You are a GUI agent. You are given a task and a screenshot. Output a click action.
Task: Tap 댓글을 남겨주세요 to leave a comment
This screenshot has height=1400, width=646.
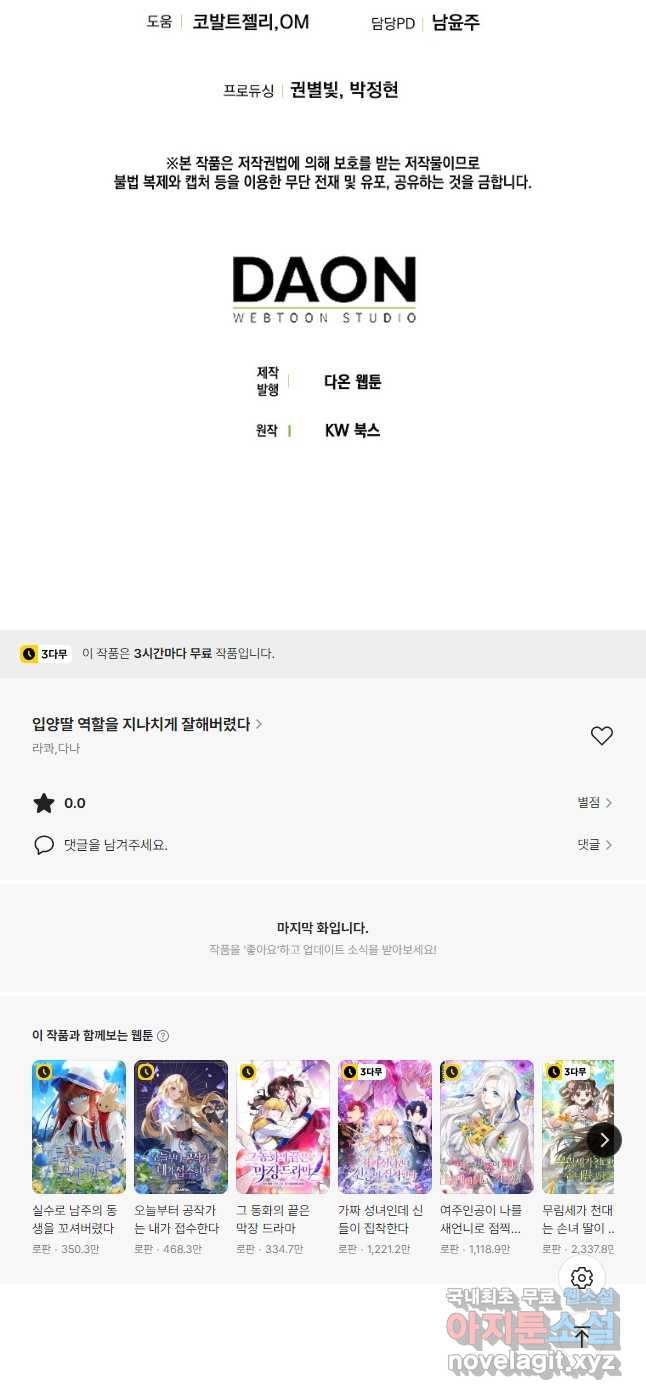coord(115,845)
